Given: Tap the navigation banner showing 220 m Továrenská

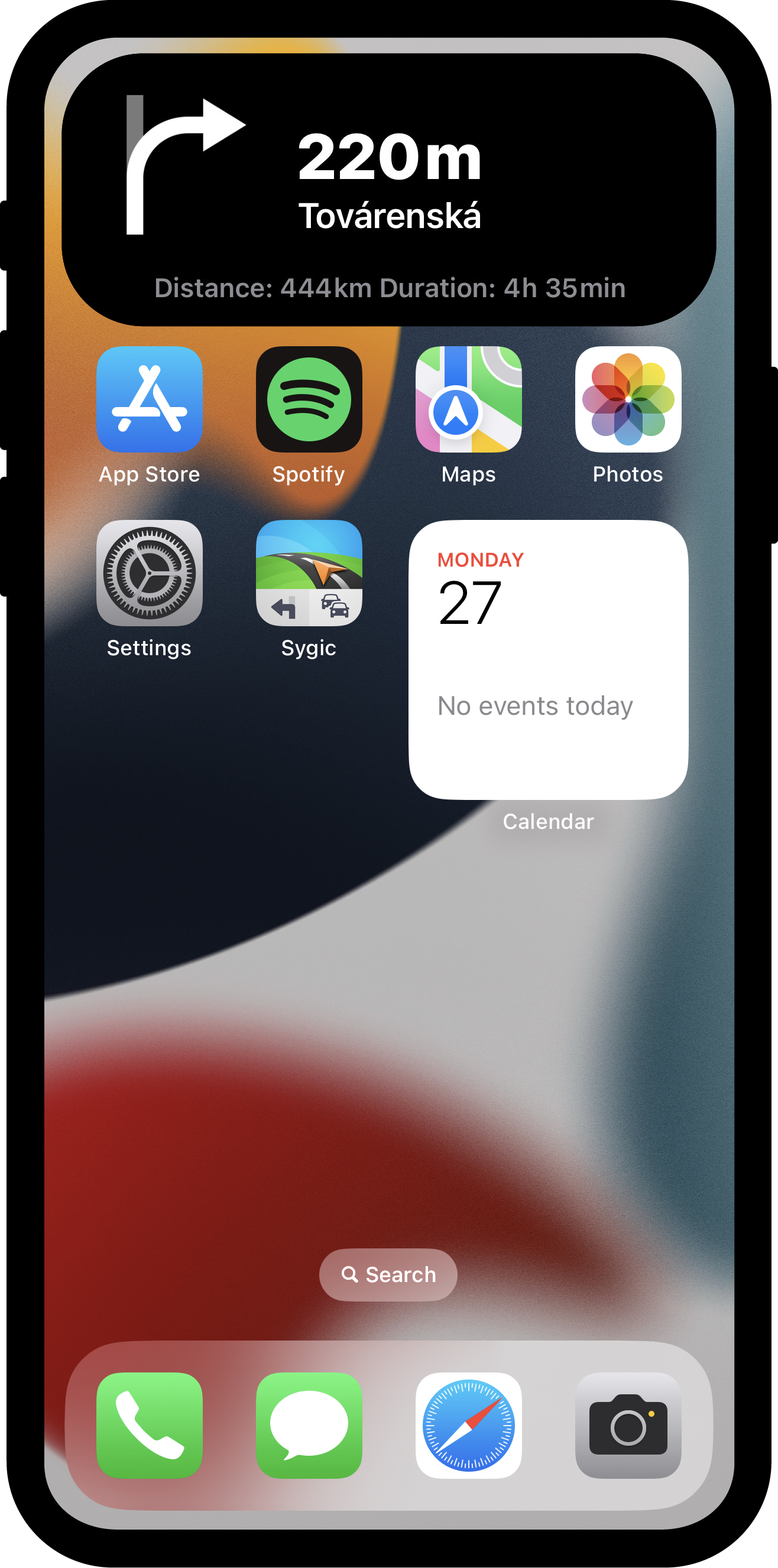Looking at the screenshot, I should [x=388, y=189].
